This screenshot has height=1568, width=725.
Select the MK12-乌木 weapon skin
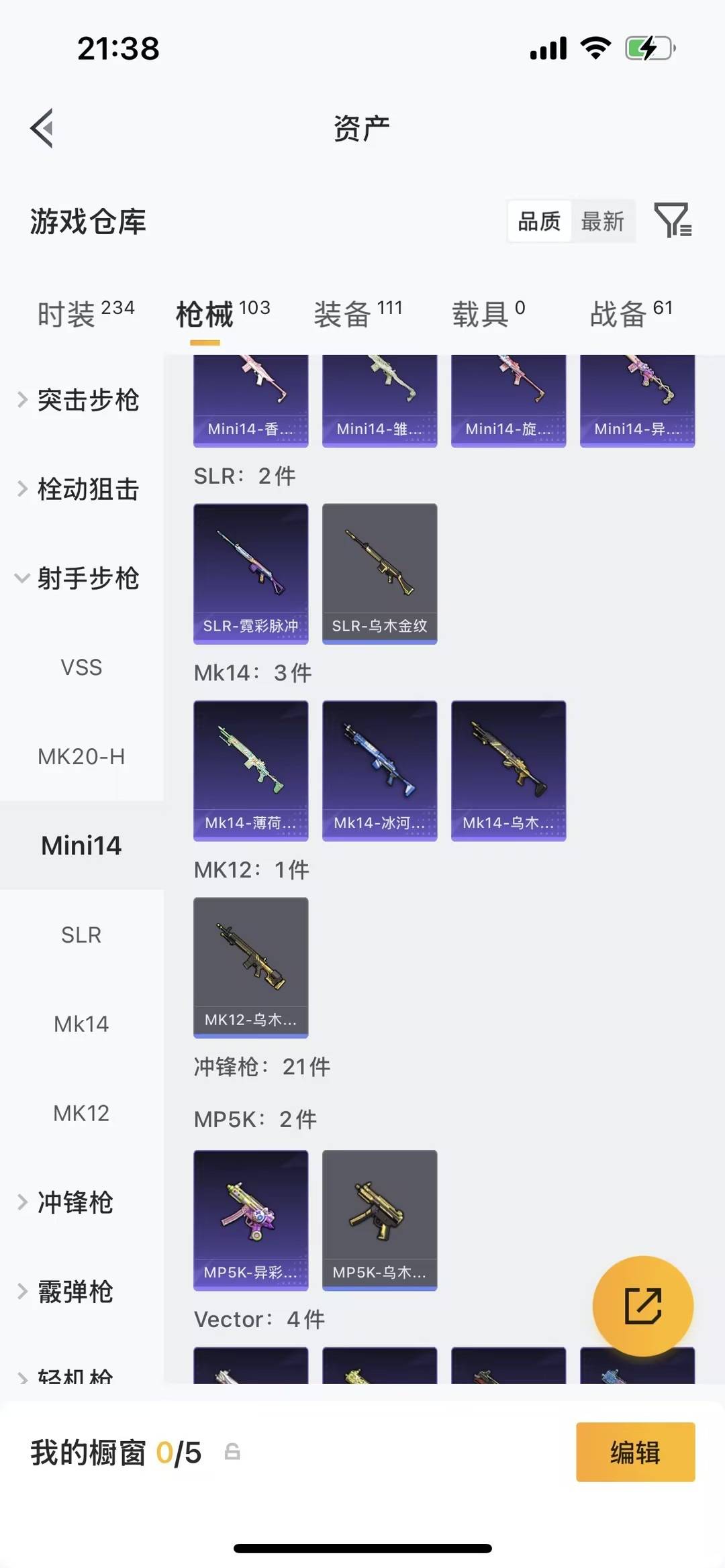250,966
